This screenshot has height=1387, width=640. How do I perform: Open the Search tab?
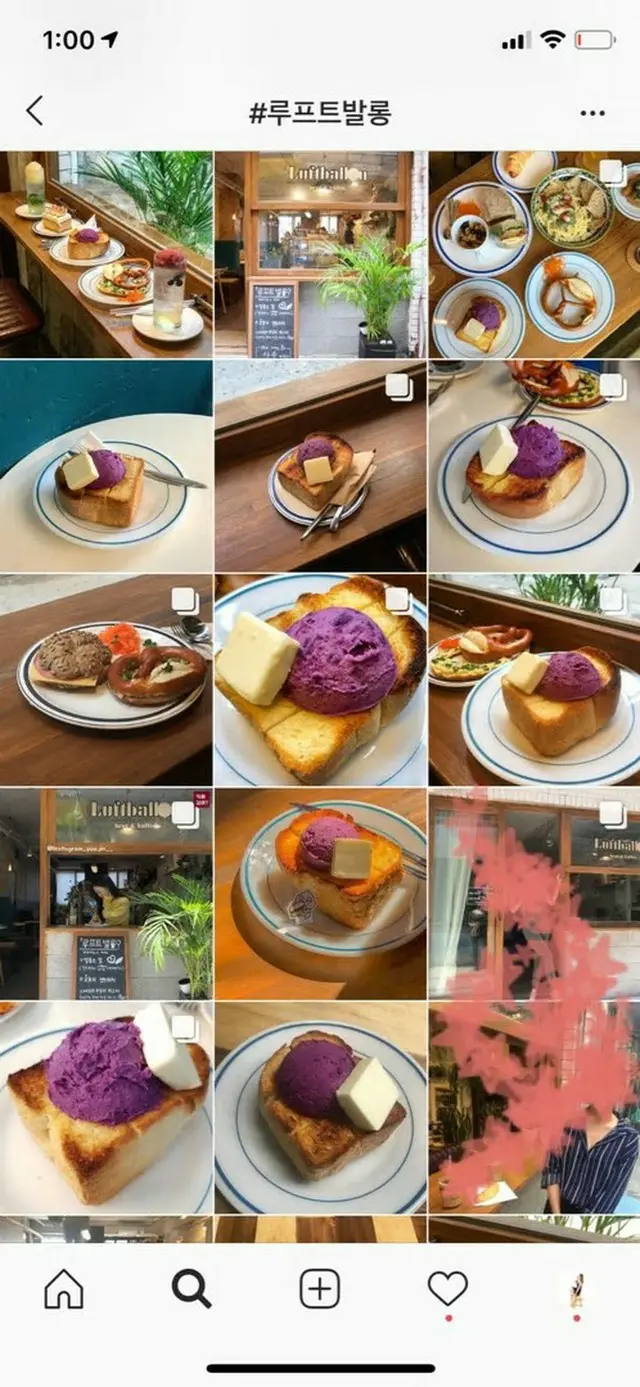191,1290
